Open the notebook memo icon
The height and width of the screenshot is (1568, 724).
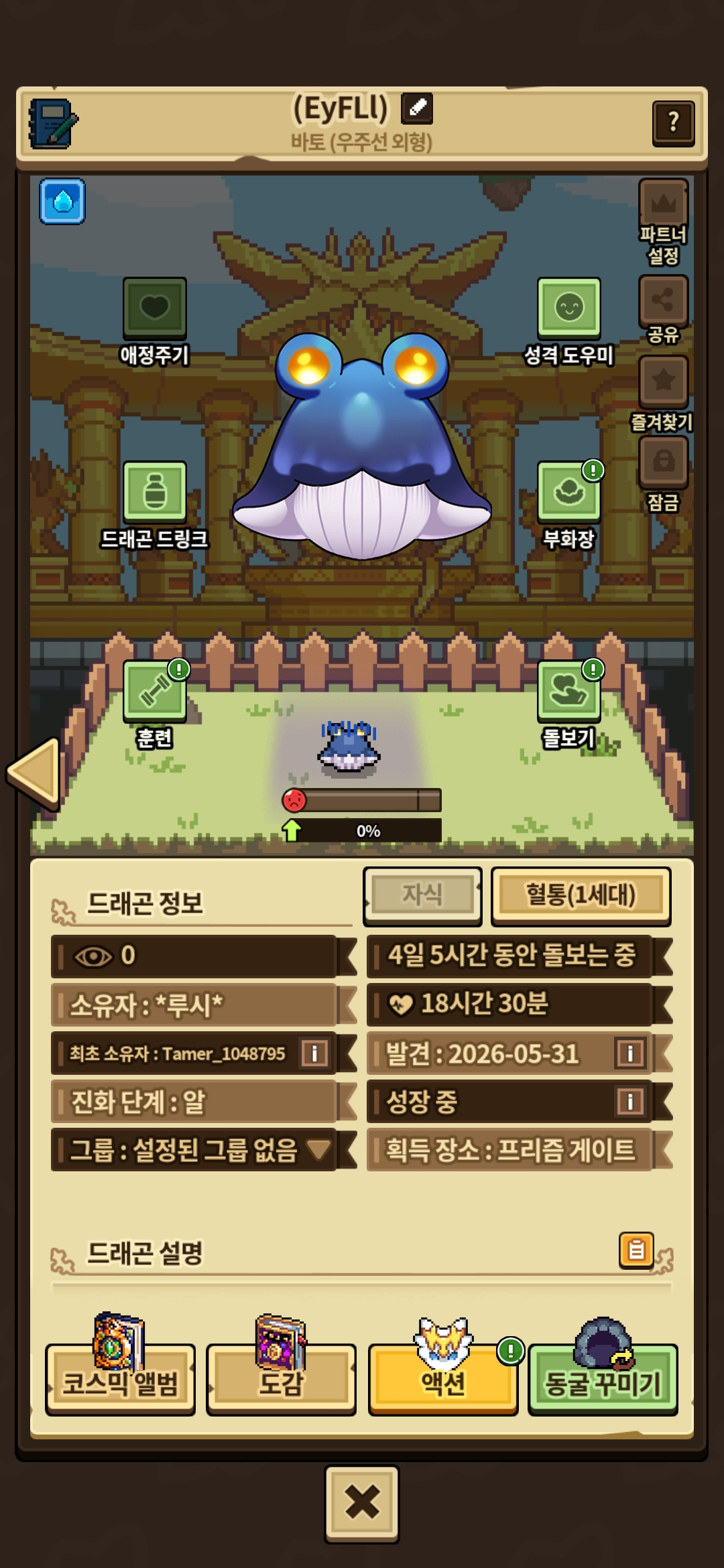pos(53,123)
